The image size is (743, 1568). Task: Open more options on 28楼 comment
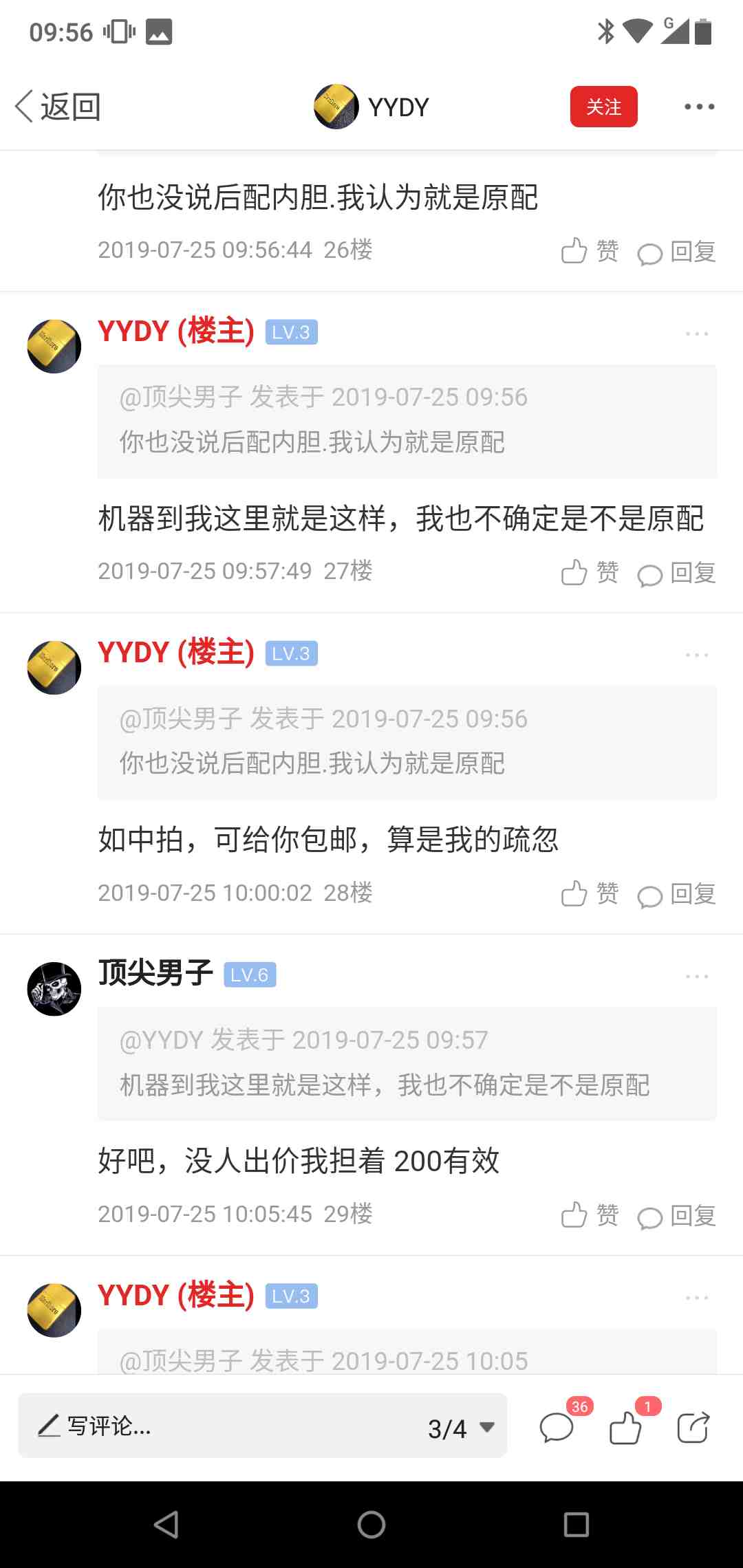point(696,655)
